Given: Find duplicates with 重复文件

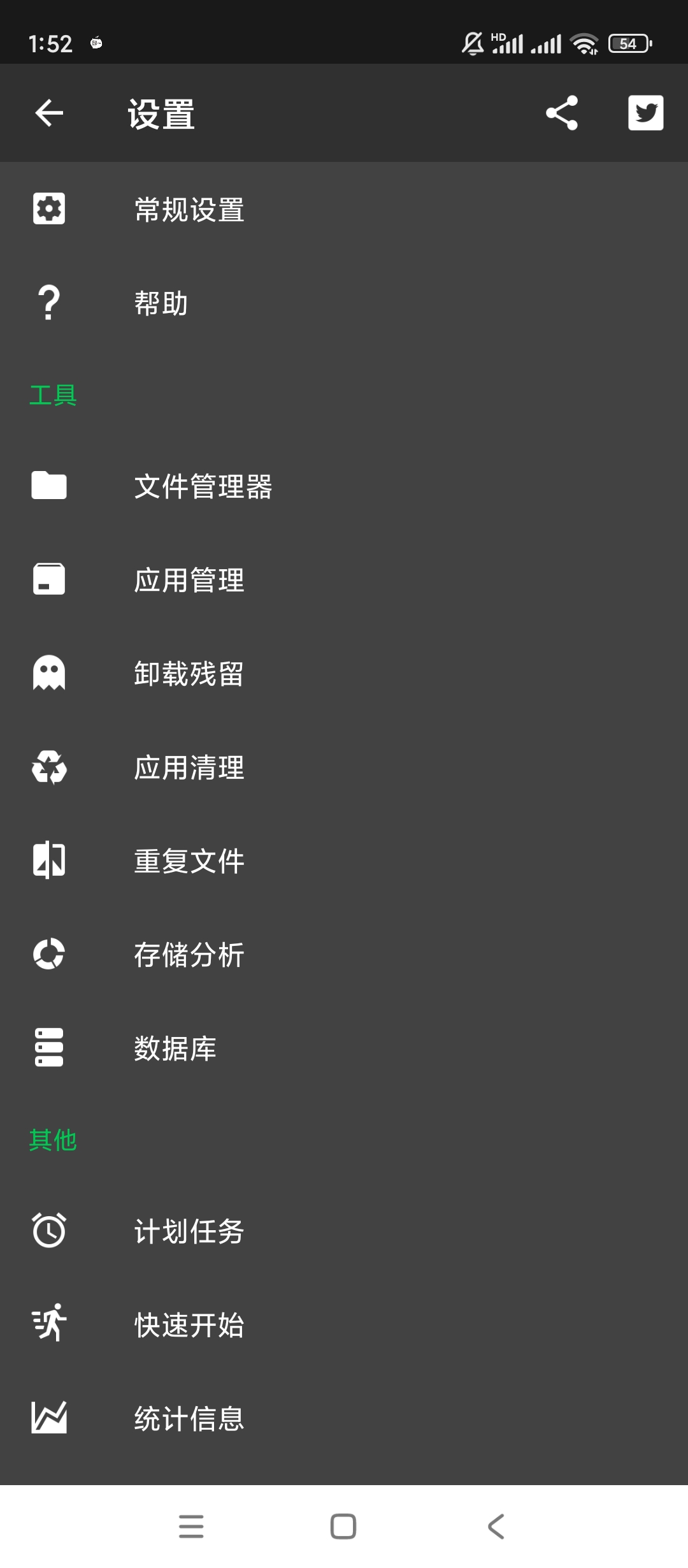Looking at the screenshot, I should 189,861.
